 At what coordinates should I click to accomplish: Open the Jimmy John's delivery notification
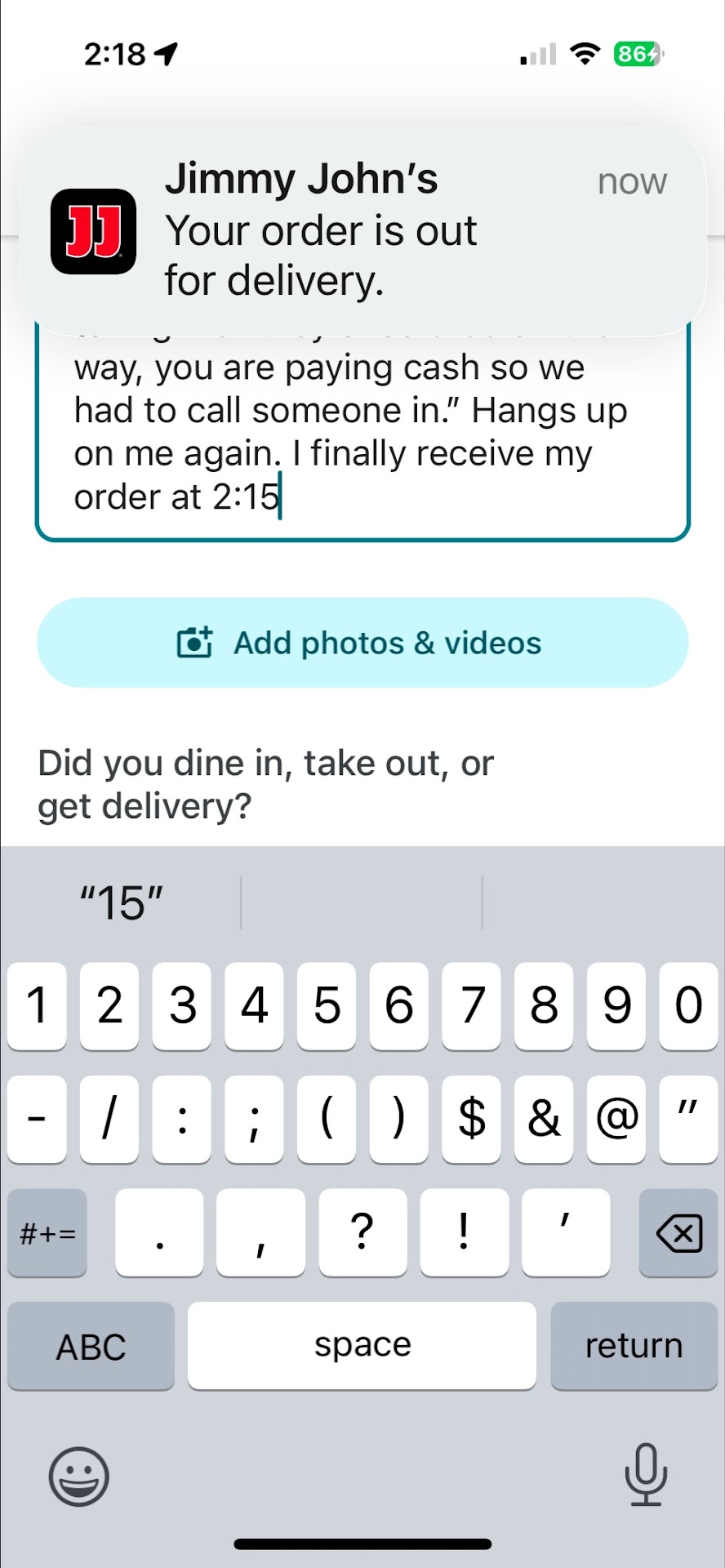click(x=362, y=230)
